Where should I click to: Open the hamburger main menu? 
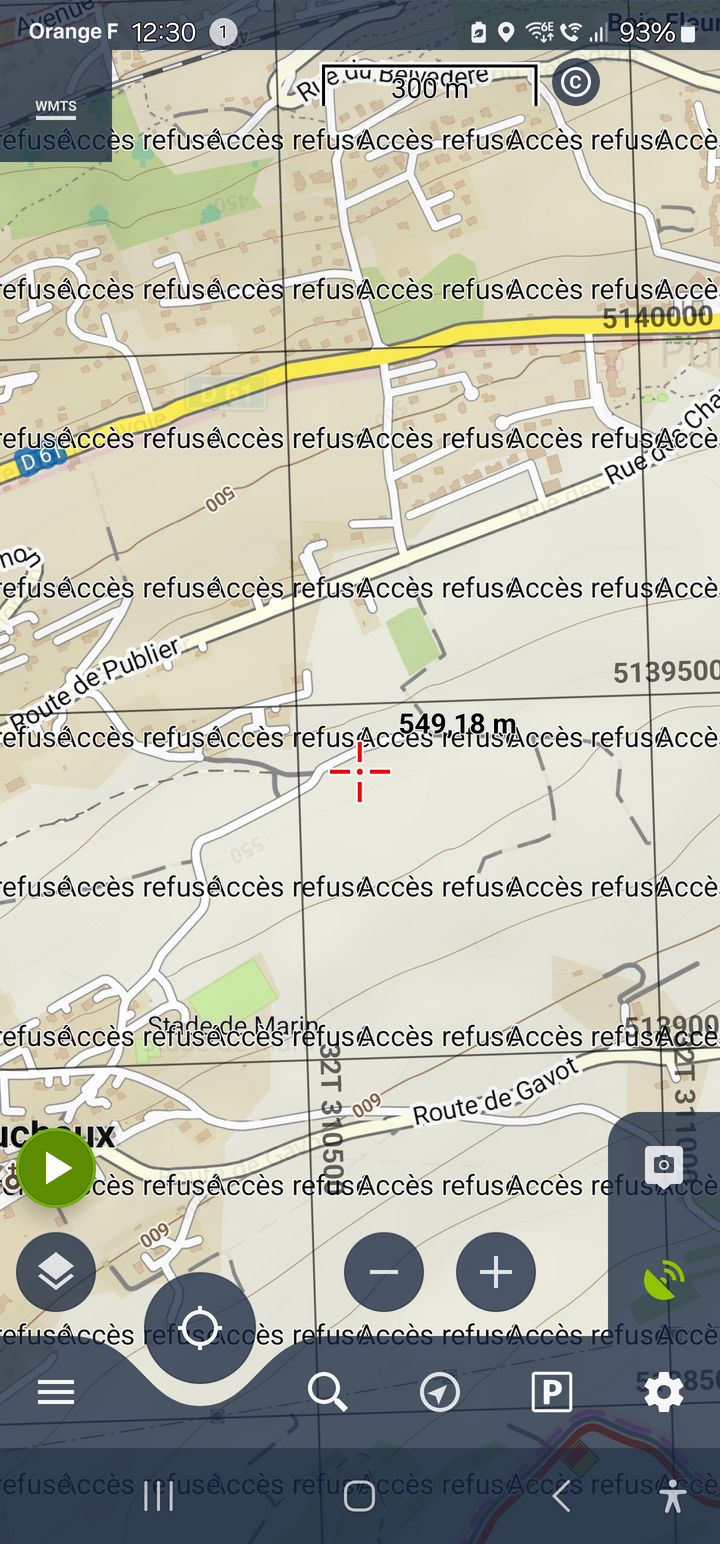pyautogui.click(x=56, y=1392)
